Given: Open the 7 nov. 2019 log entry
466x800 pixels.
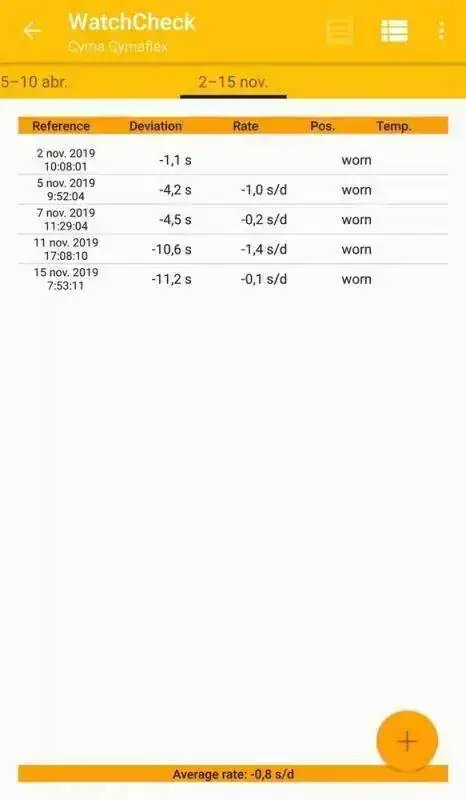Looking at the screenshot, I should pyautogui.click(x=233, y=219).
